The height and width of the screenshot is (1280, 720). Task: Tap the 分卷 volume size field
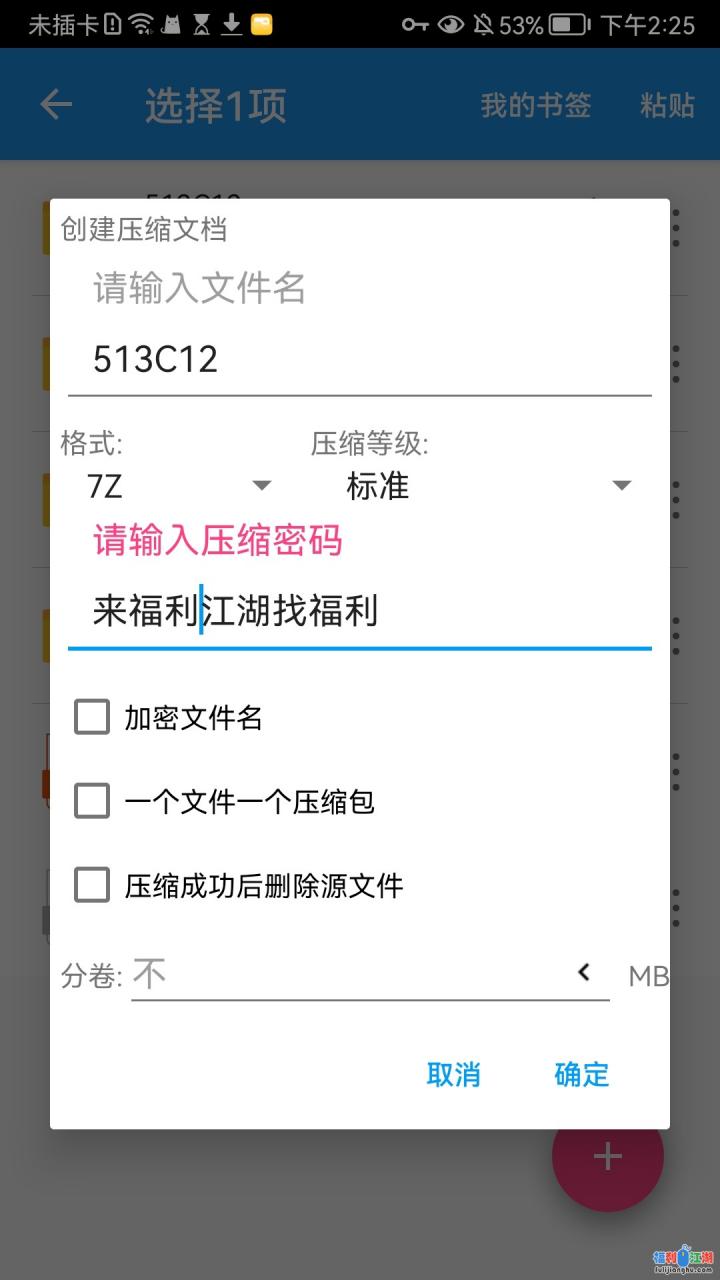(350, 974)
